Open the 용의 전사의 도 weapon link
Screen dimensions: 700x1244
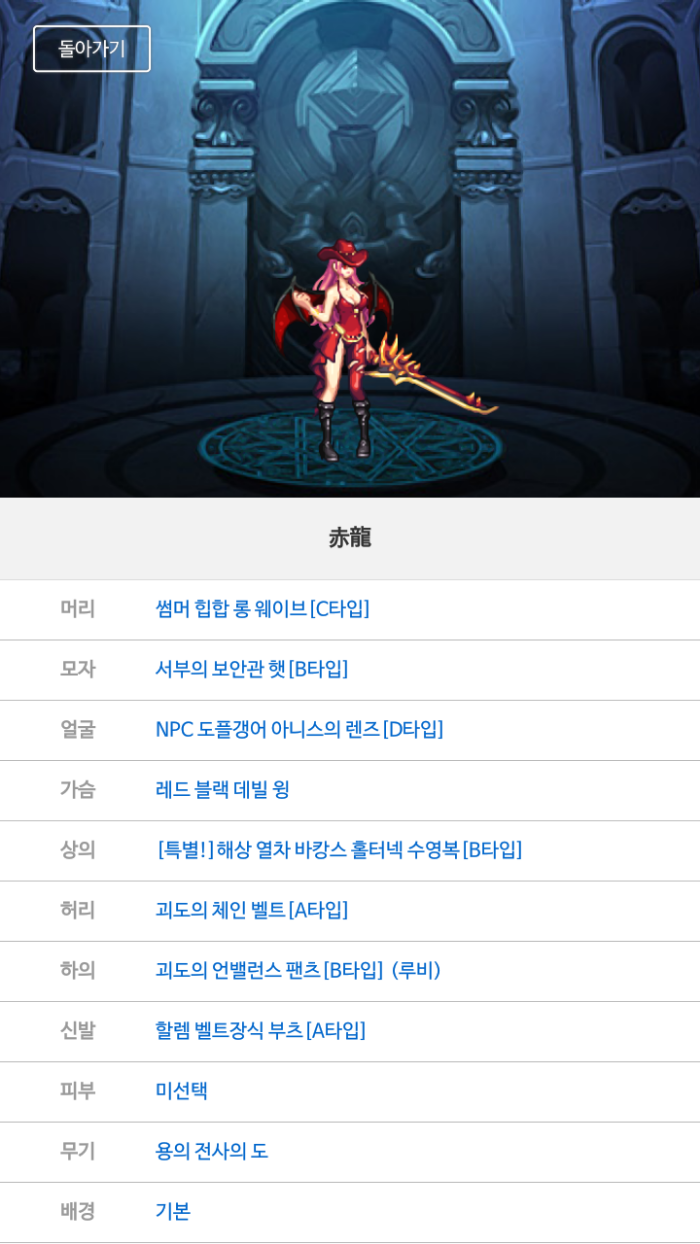(x=211, y=1151)
